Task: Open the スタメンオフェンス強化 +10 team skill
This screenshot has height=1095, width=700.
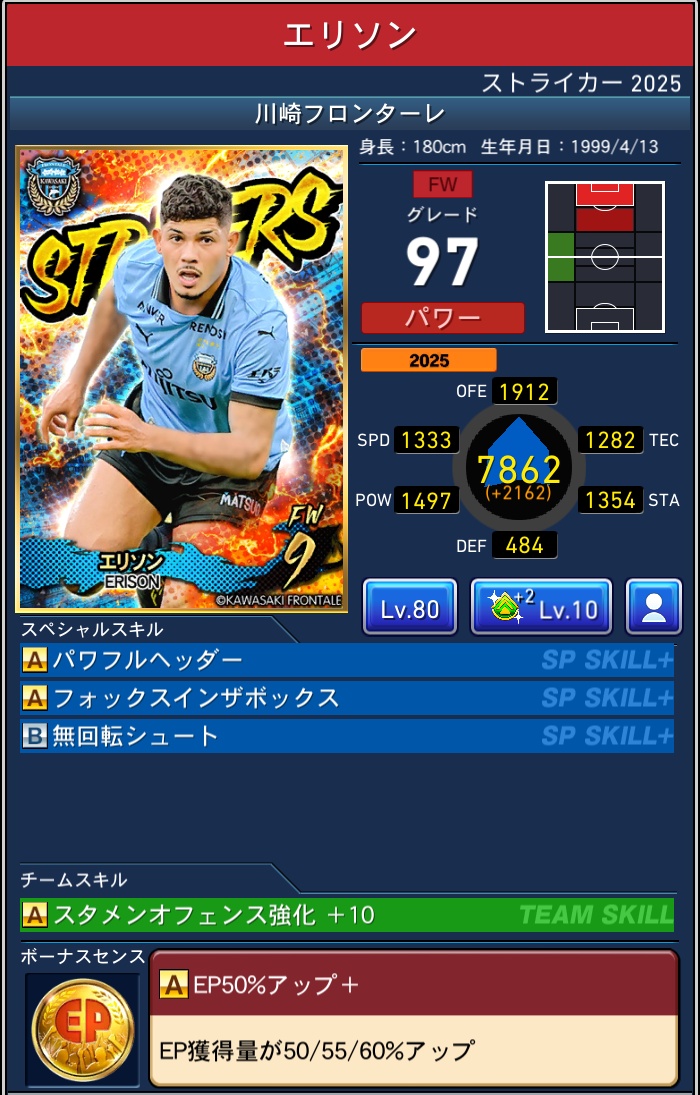Action: pos(346,914)
